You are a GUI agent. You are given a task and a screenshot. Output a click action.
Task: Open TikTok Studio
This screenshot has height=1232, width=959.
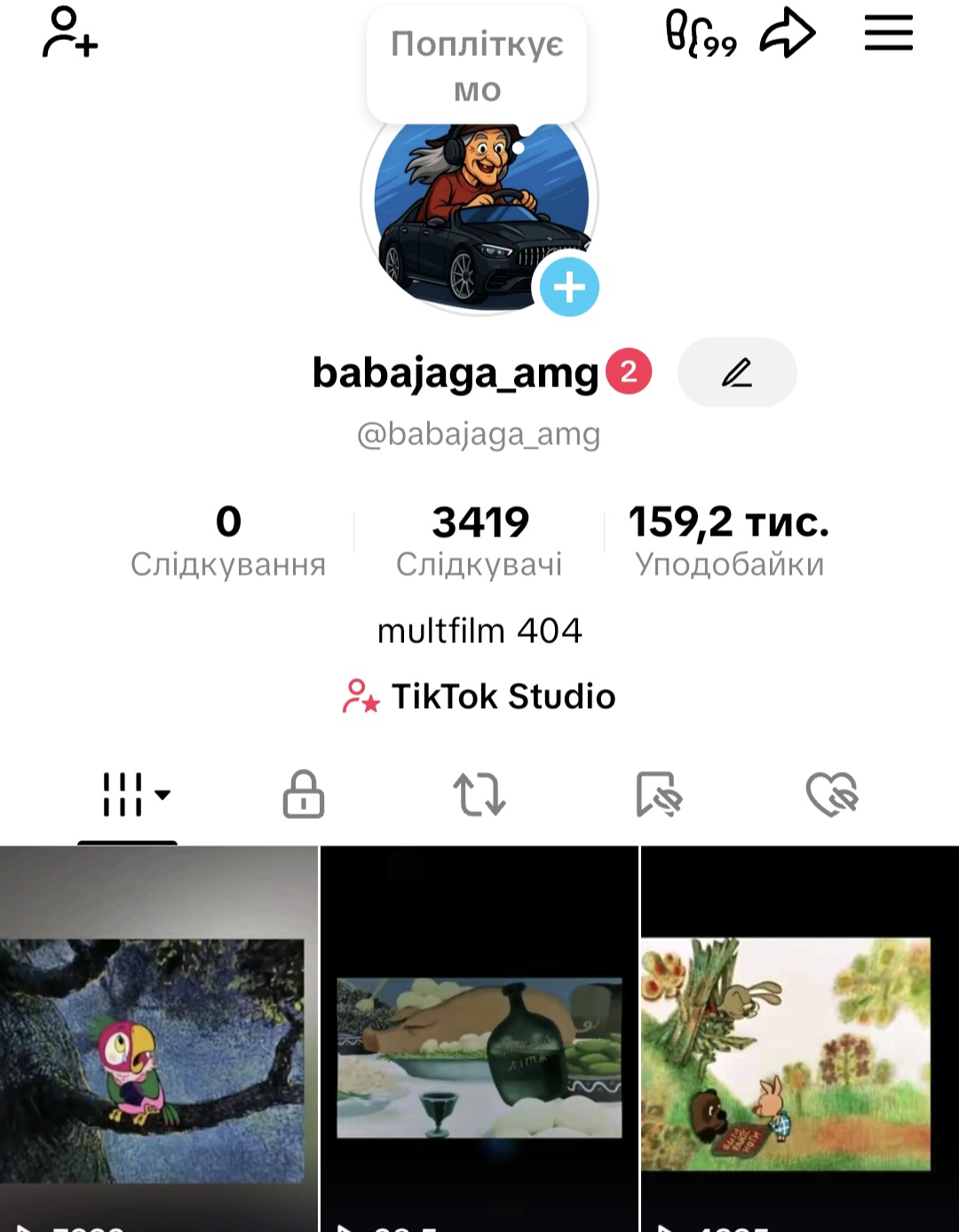pos(479,696)
